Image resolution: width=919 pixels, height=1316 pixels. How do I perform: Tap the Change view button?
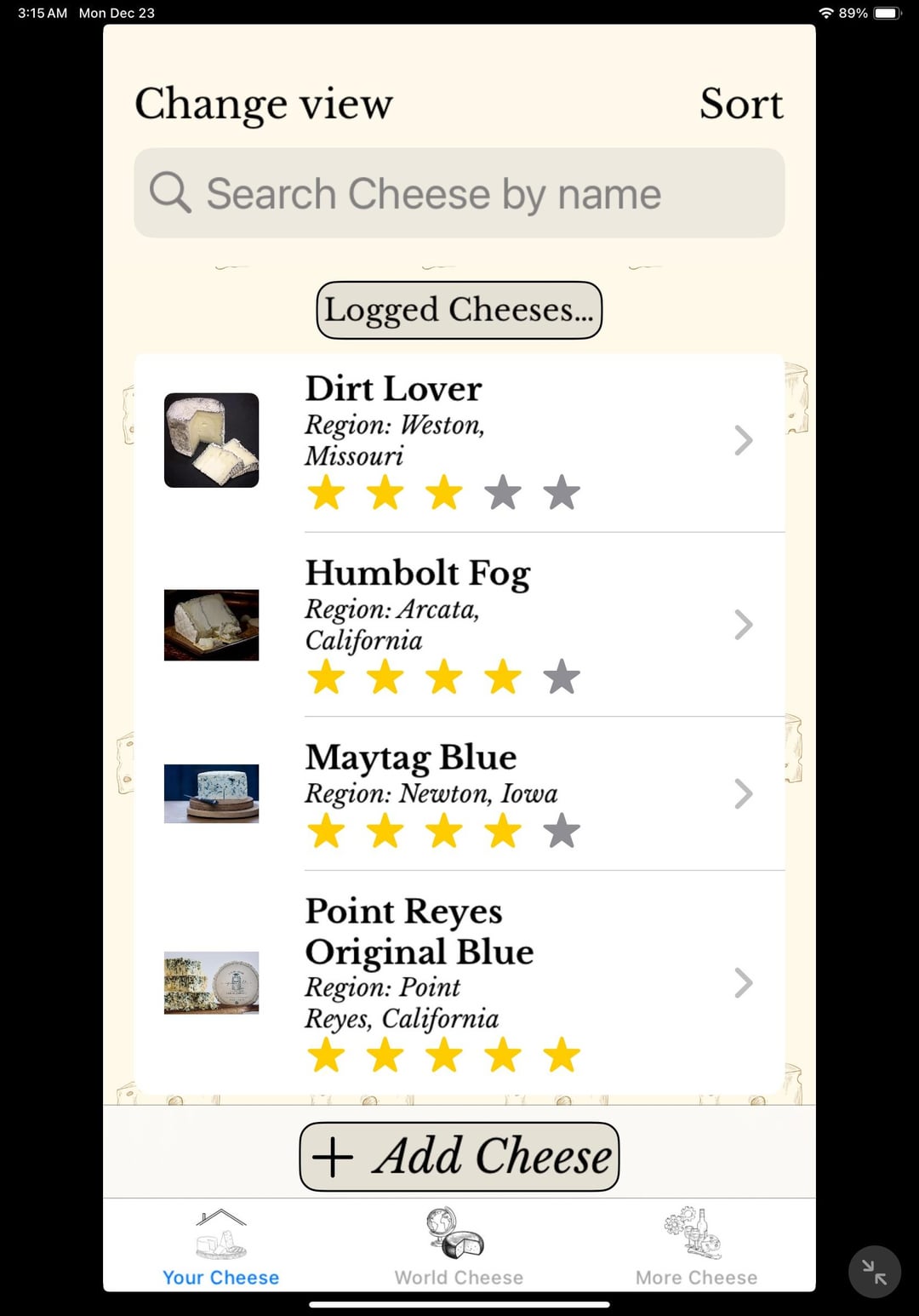(264, 105)
